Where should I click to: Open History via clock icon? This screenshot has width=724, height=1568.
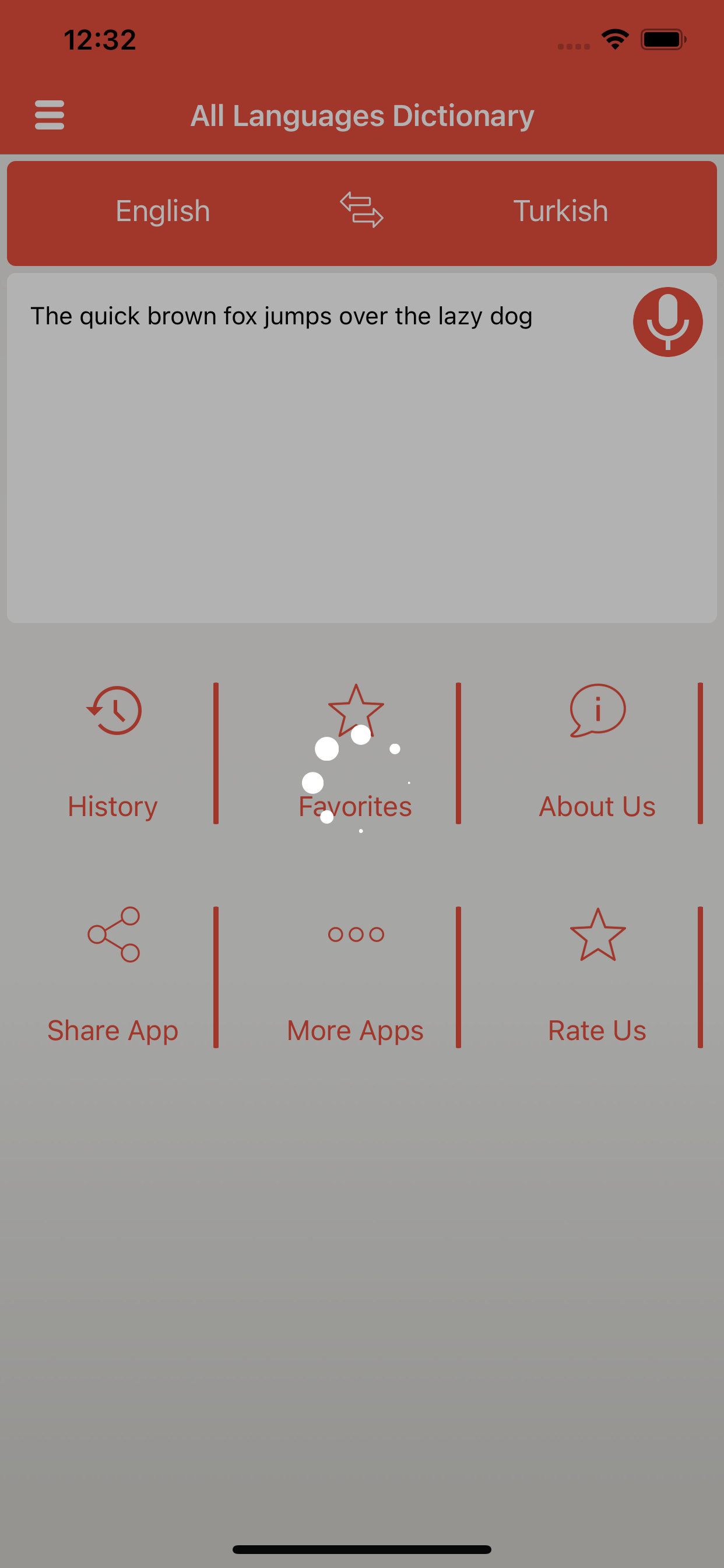coord(113,710)
